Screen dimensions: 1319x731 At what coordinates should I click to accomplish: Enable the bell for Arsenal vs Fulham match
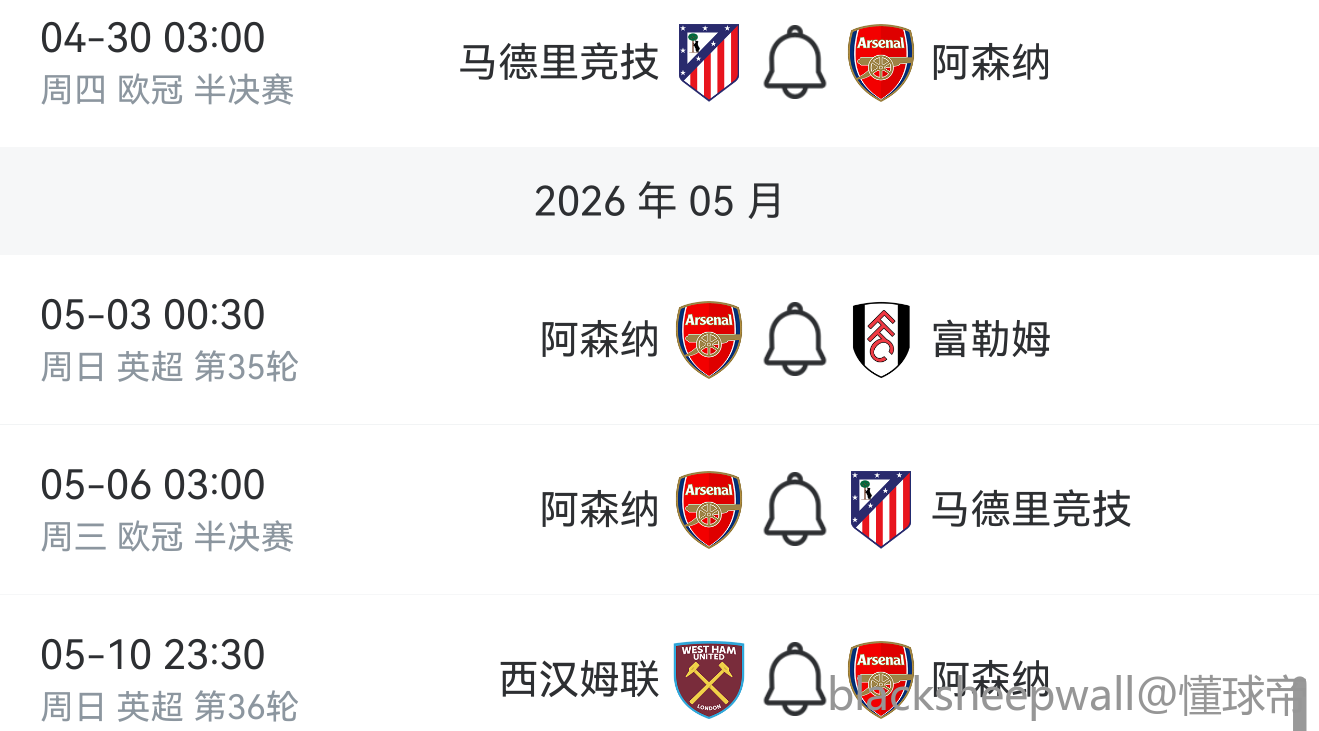[795, 339]
